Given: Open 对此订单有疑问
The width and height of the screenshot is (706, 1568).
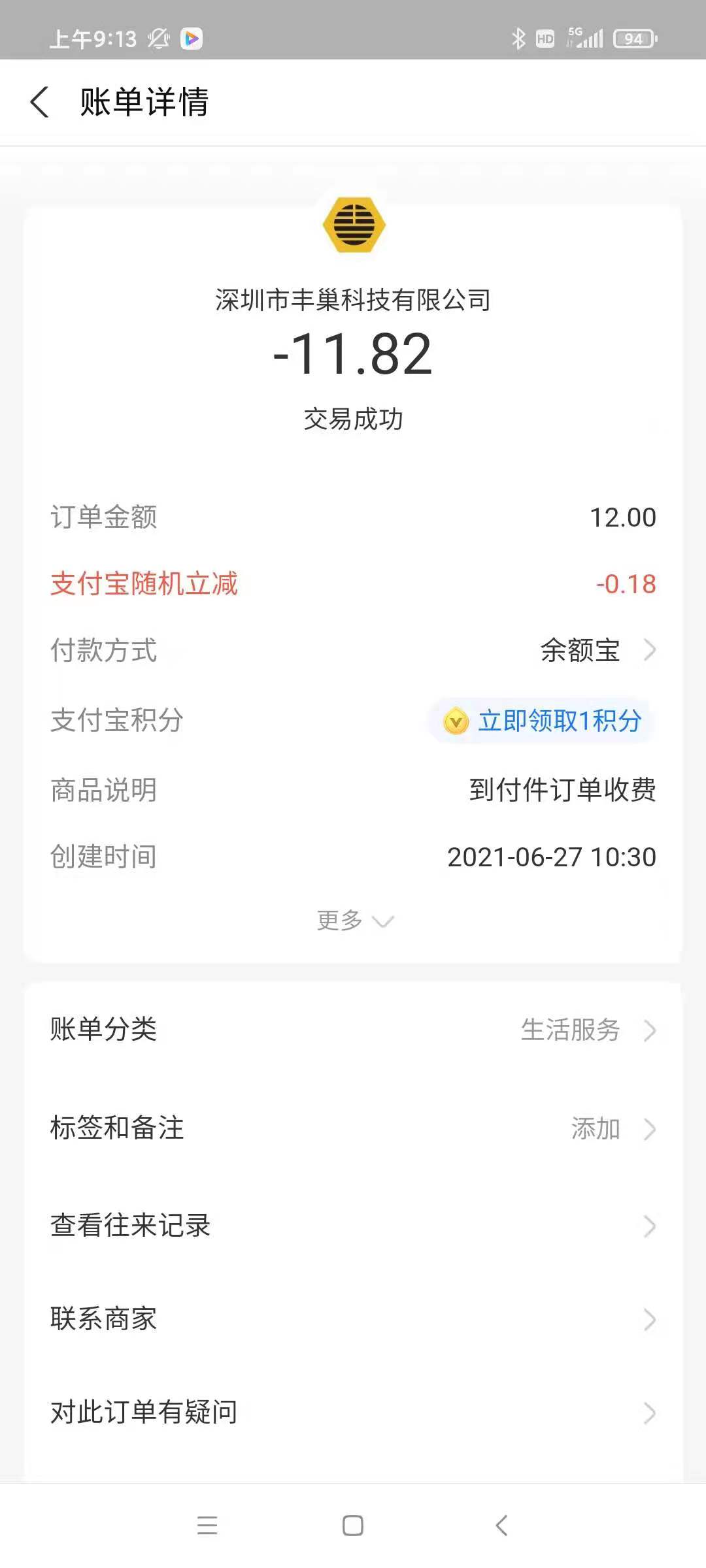Looking at the screenshot, I should coord(353,1413).
